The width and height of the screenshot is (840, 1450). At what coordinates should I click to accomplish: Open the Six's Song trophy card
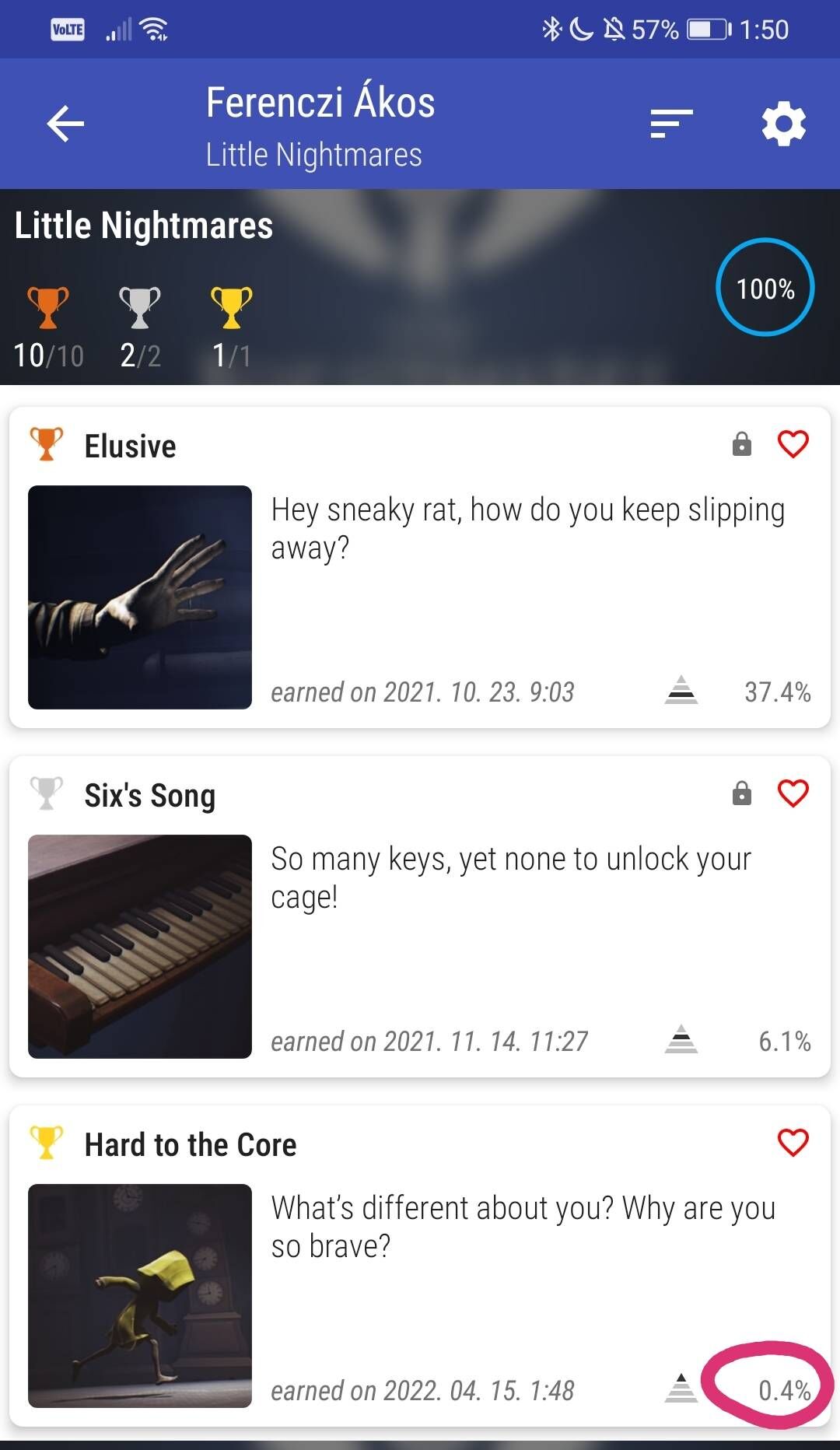420,918
